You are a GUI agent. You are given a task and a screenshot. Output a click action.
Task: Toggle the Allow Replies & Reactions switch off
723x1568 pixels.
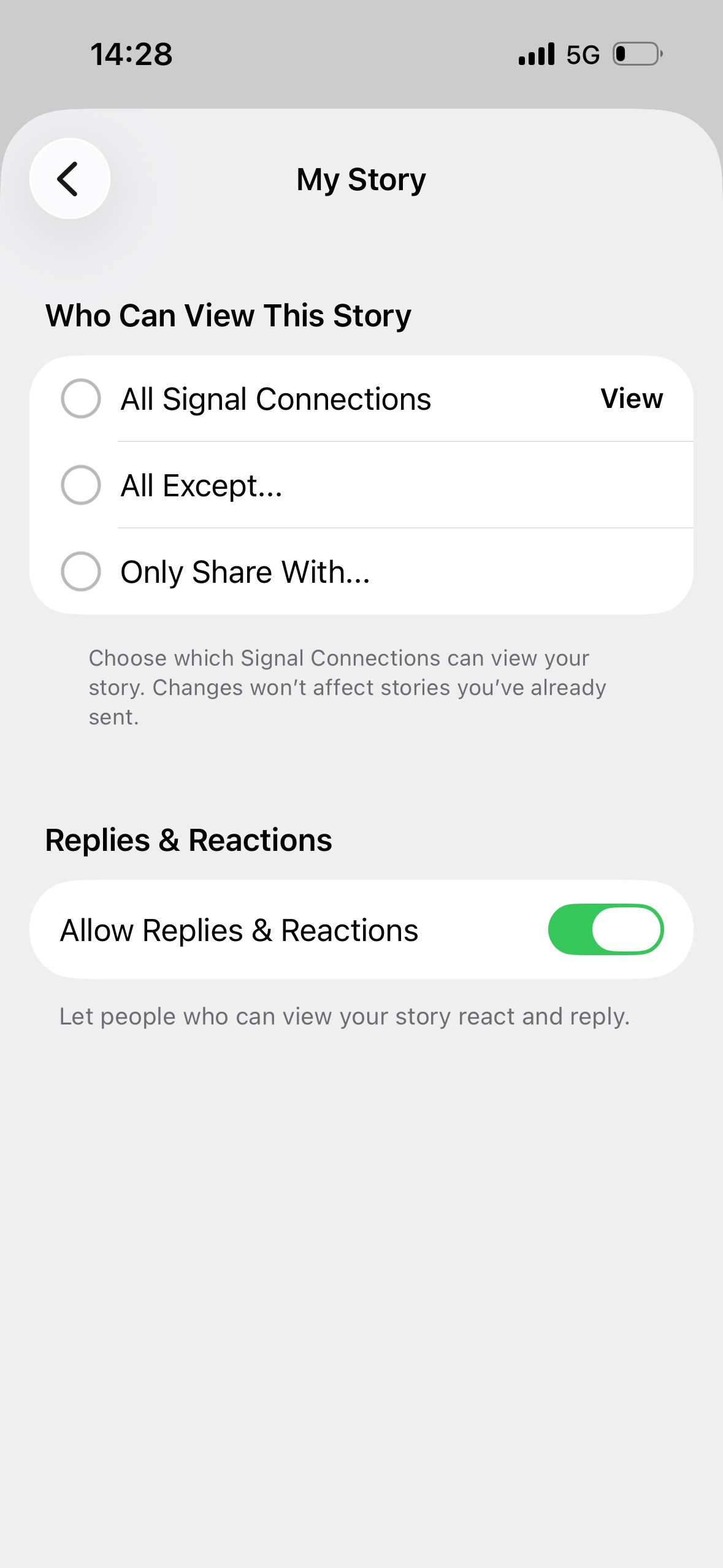coord(605,929)
